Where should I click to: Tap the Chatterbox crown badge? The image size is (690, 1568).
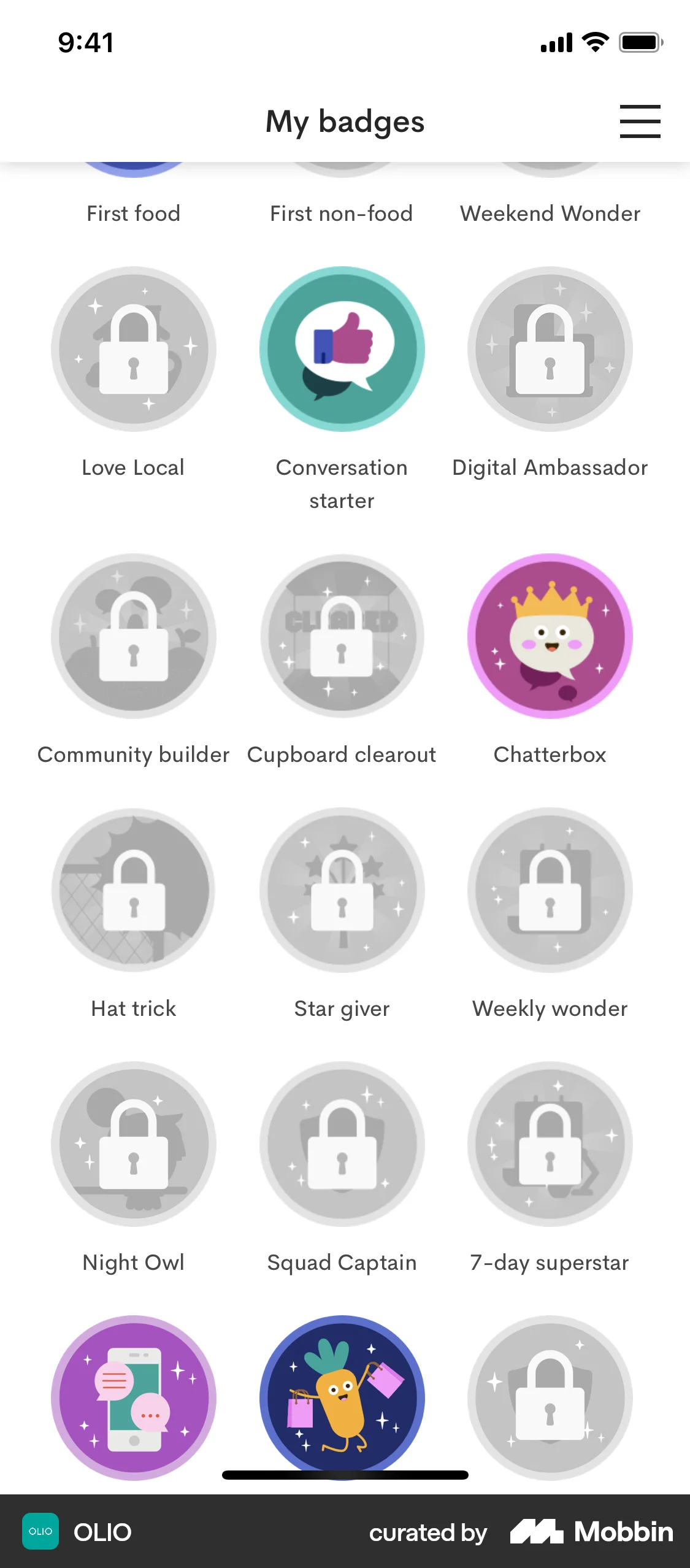click(550, 637)
